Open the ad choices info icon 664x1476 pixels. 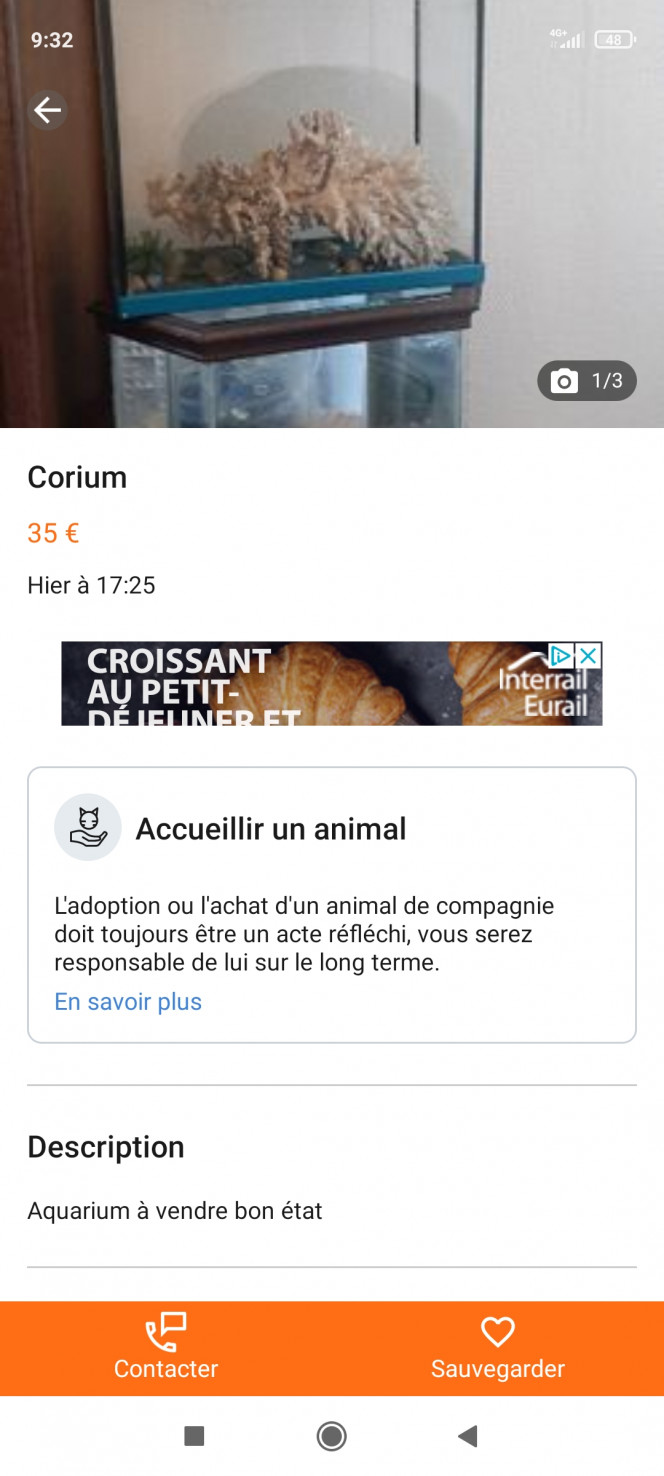point(562,656)
